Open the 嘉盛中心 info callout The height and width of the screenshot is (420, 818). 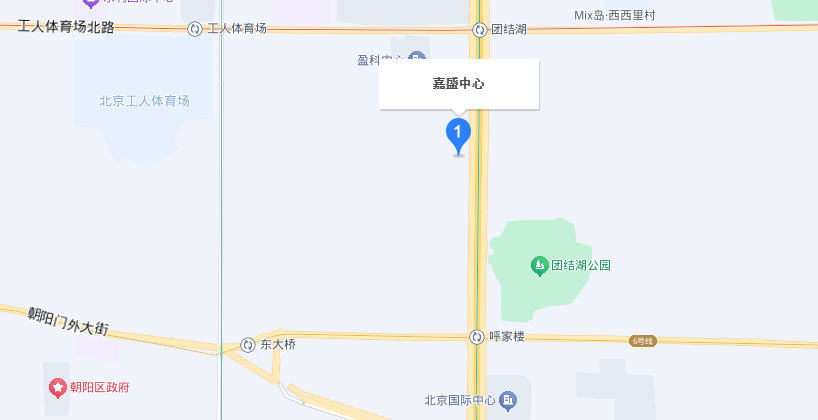coord(459,84)
